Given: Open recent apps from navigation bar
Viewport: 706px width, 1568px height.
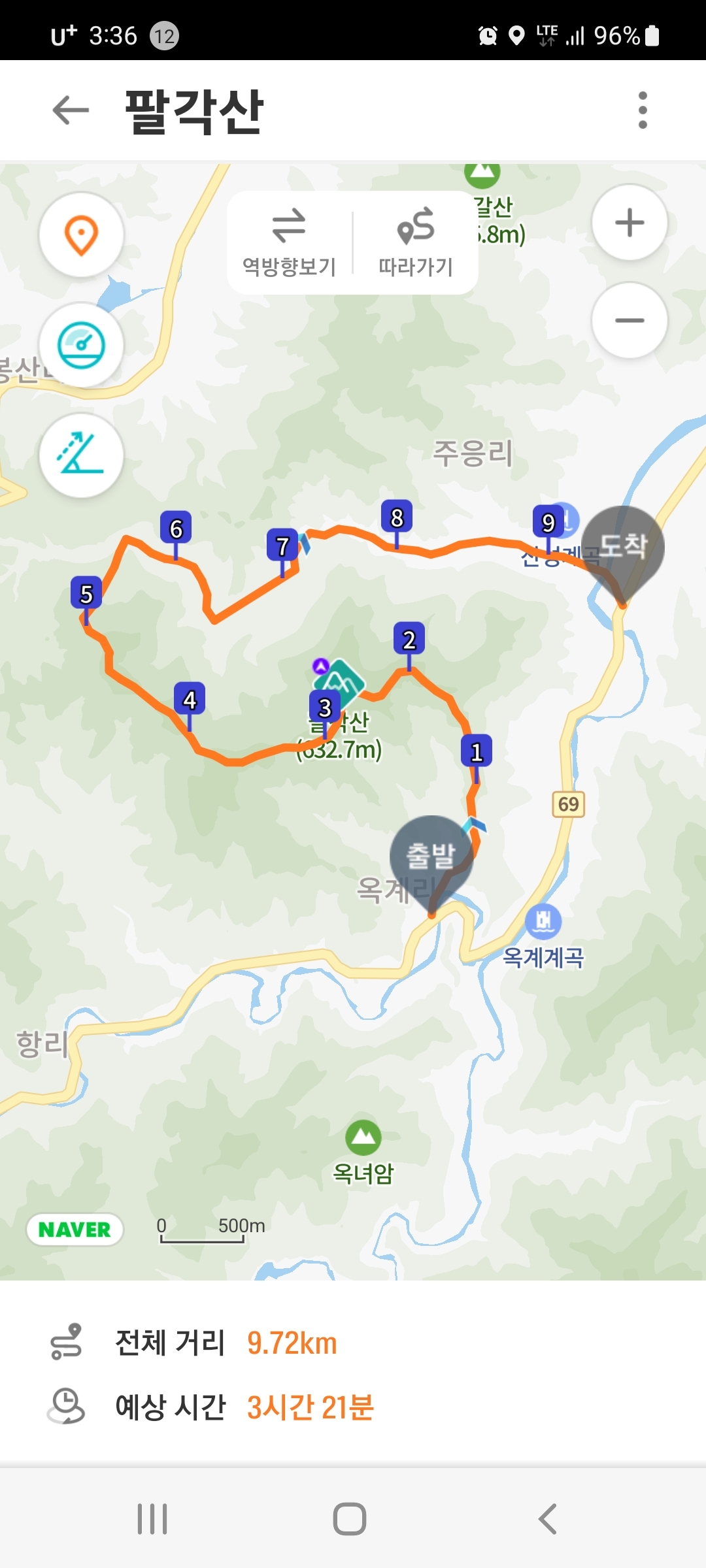Looking at the screenshot, I should coord(152,1519).
